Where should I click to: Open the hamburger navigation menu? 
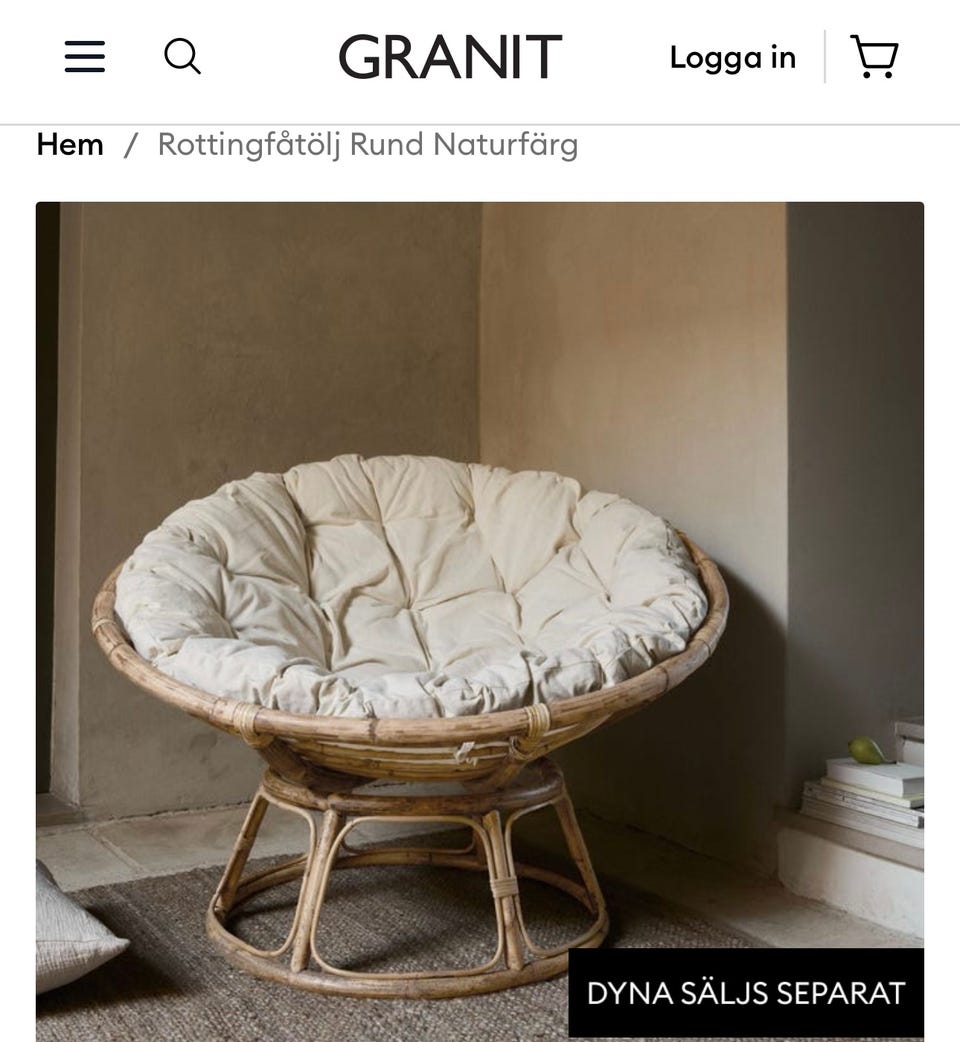coord(85,57)
